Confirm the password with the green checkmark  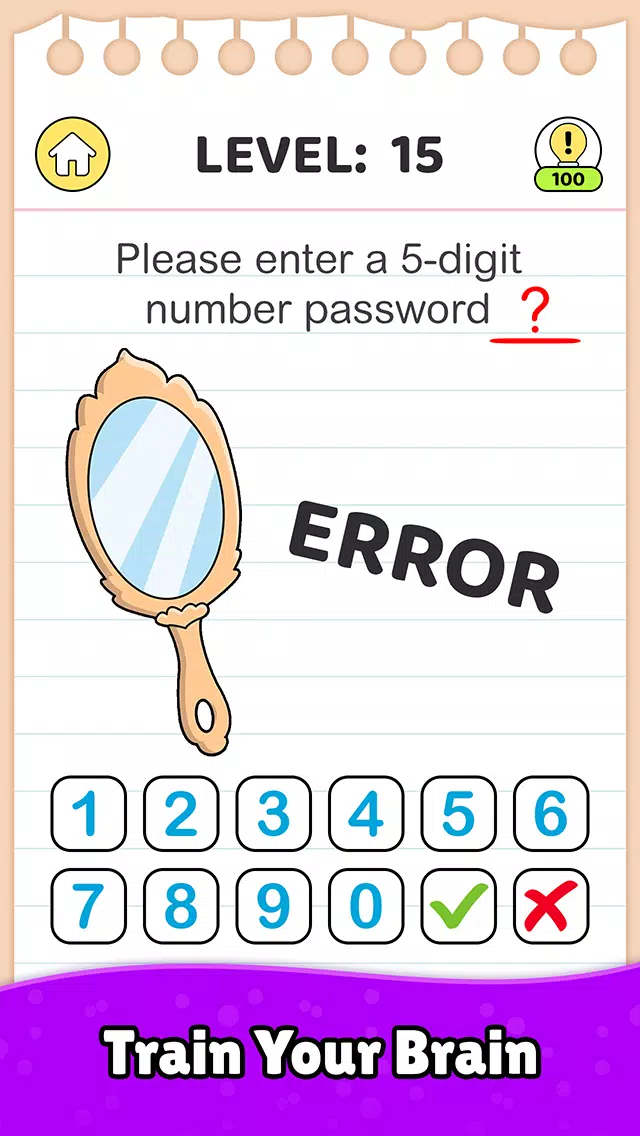[x=458, y=906]
